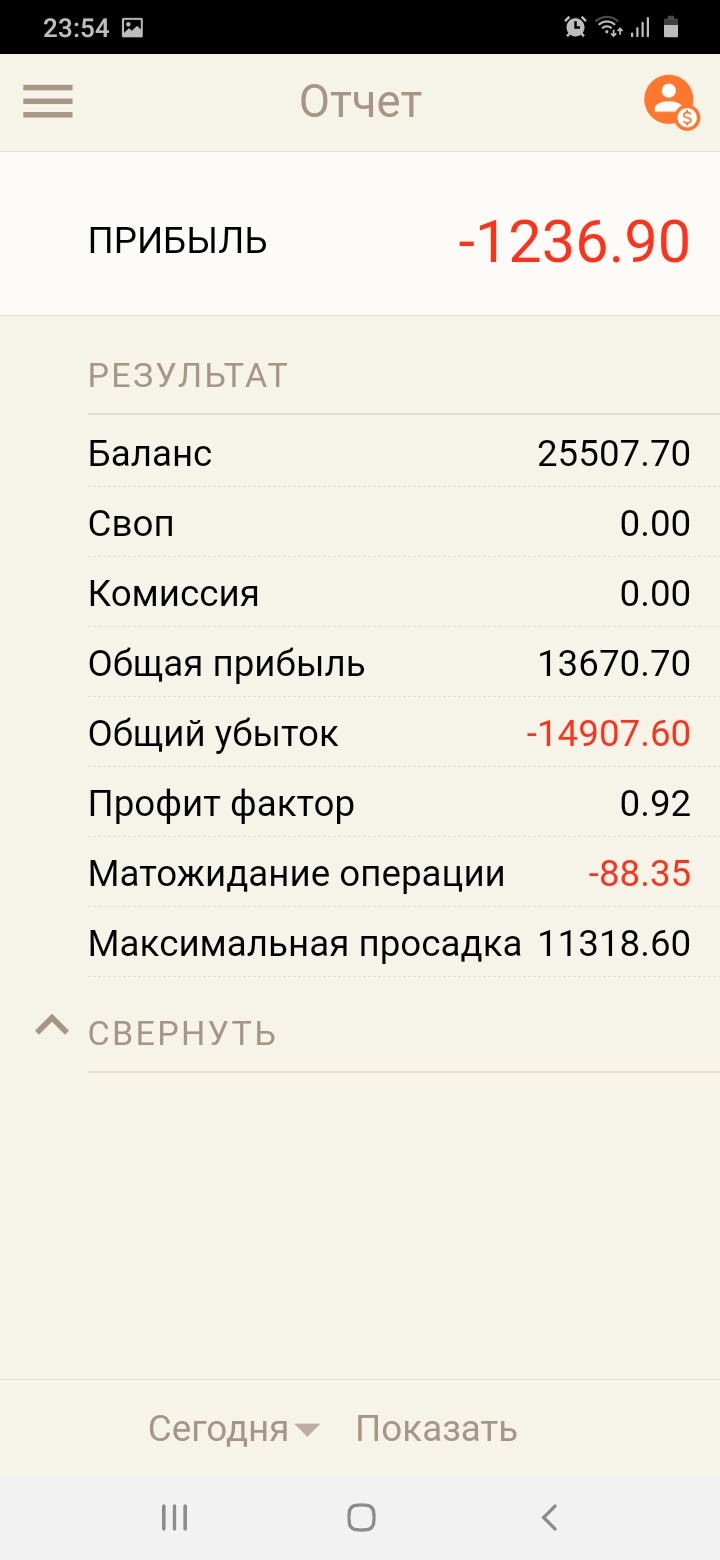Go back with the system back button
Viewport: 720px width, 1560px height.
click(x=548, y=1517)
